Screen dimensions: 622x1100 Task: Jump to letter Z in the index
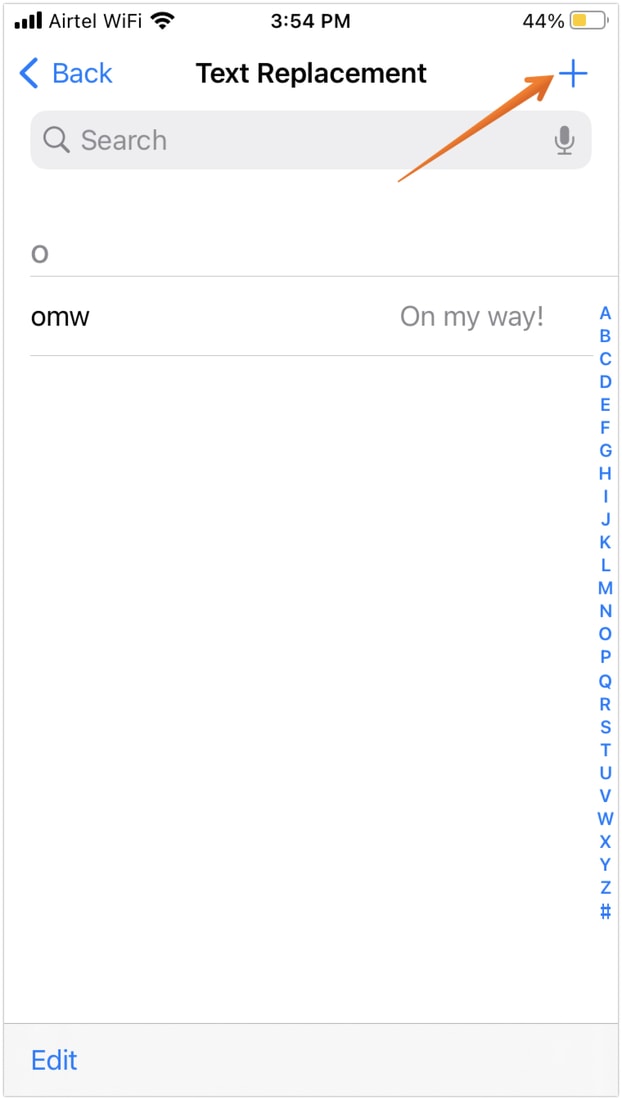[605, 887]
